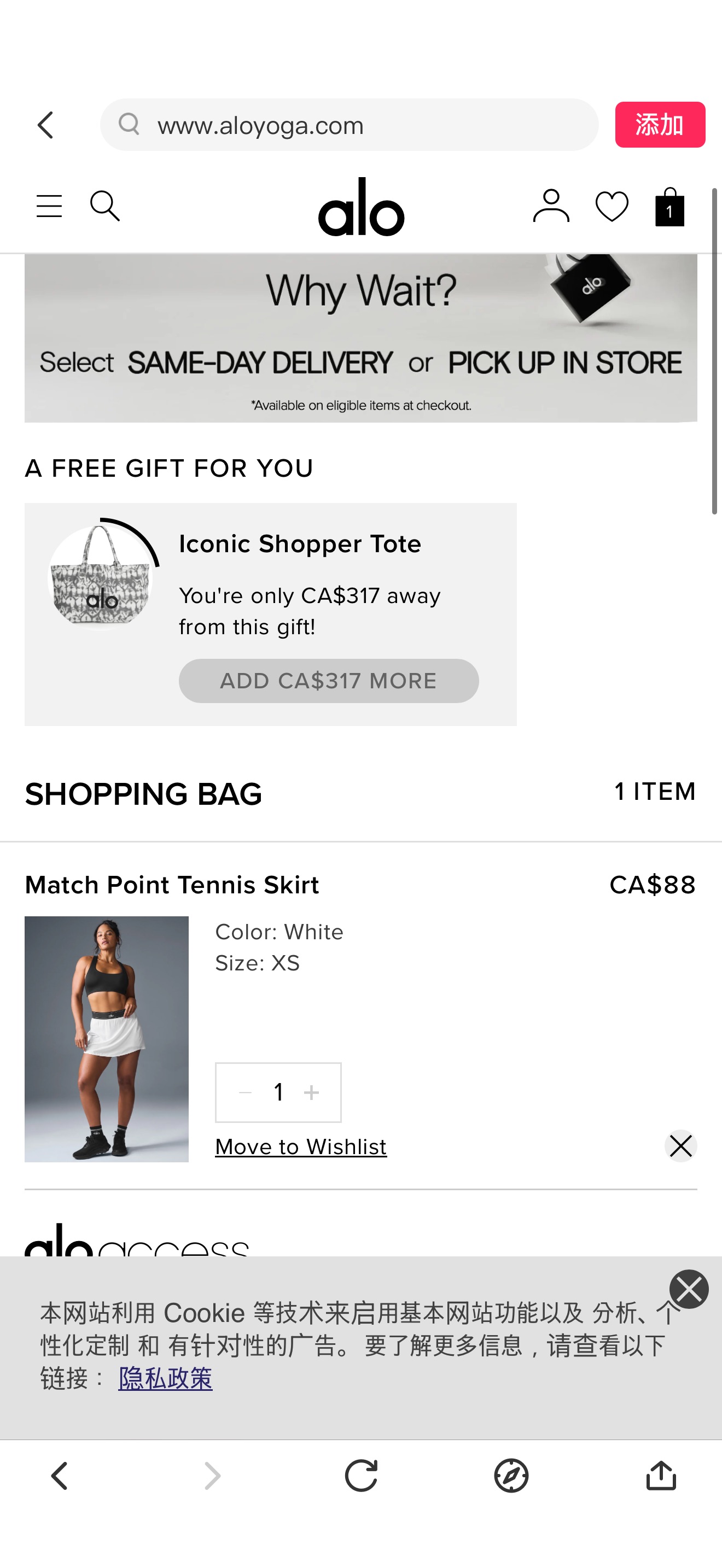
Task: Go back using the top-left arrow
Action: coord(45,125)
